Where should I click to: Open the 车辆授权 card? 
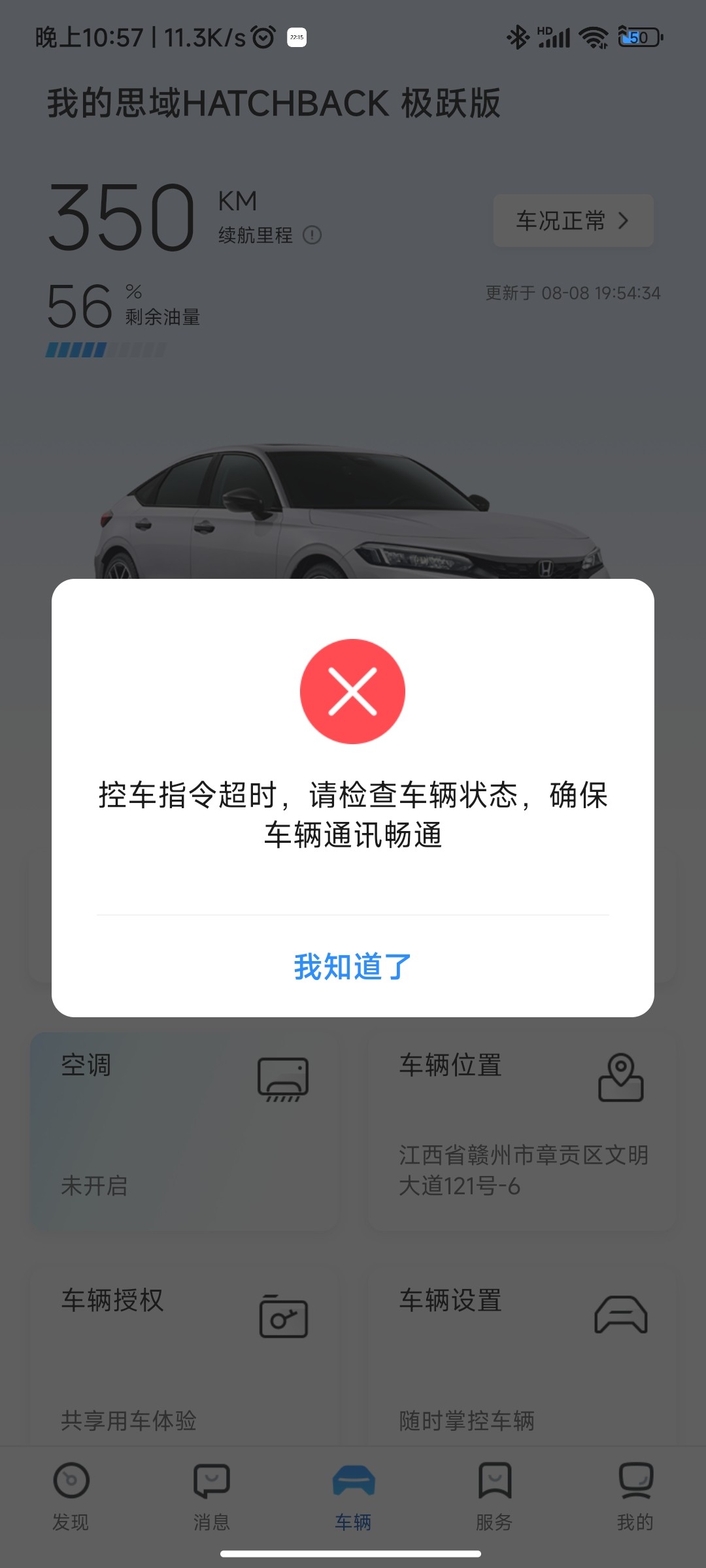coord(184,1356)
